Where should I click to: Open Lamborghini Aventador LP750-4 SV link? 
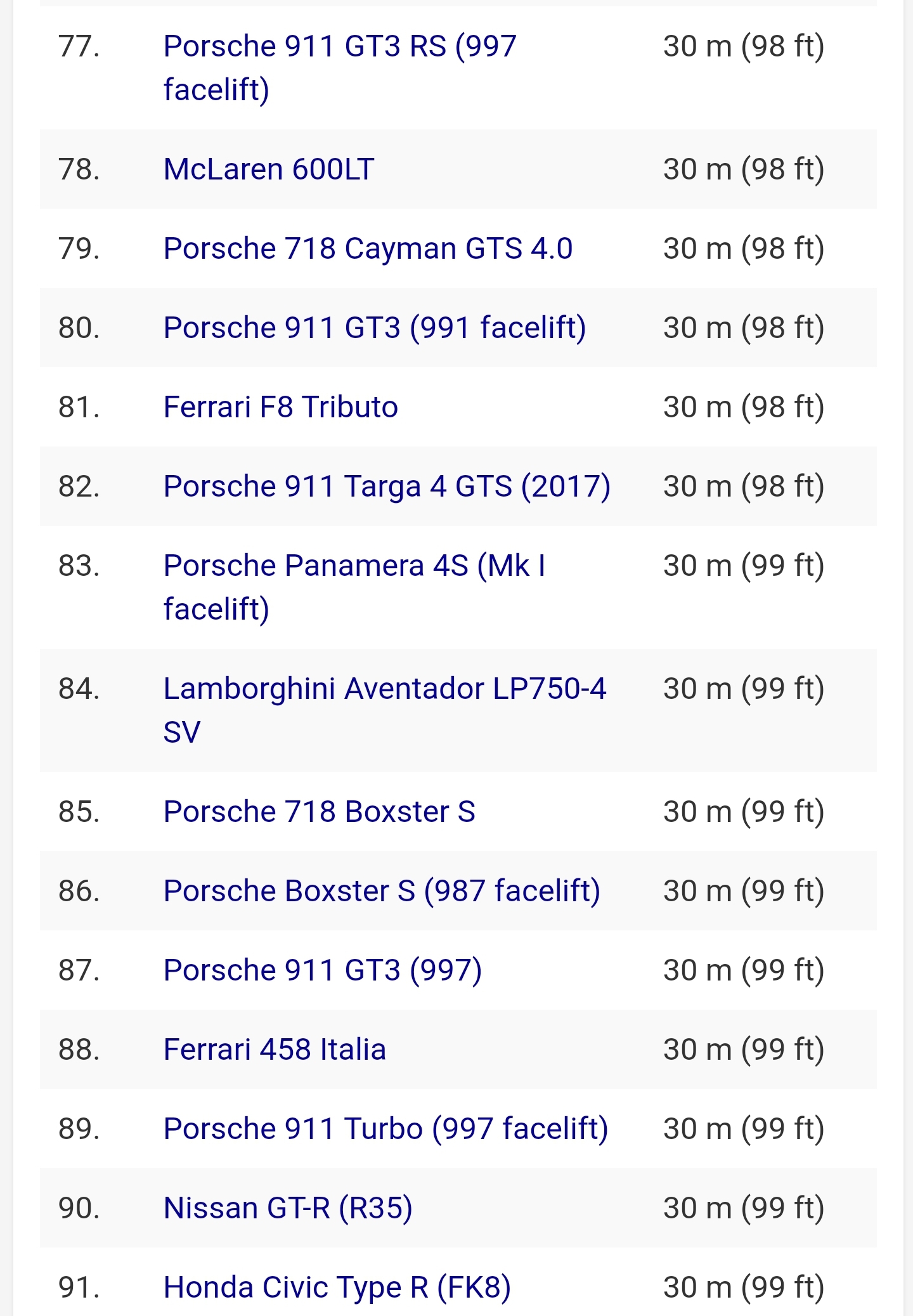[x=384, y=689]
